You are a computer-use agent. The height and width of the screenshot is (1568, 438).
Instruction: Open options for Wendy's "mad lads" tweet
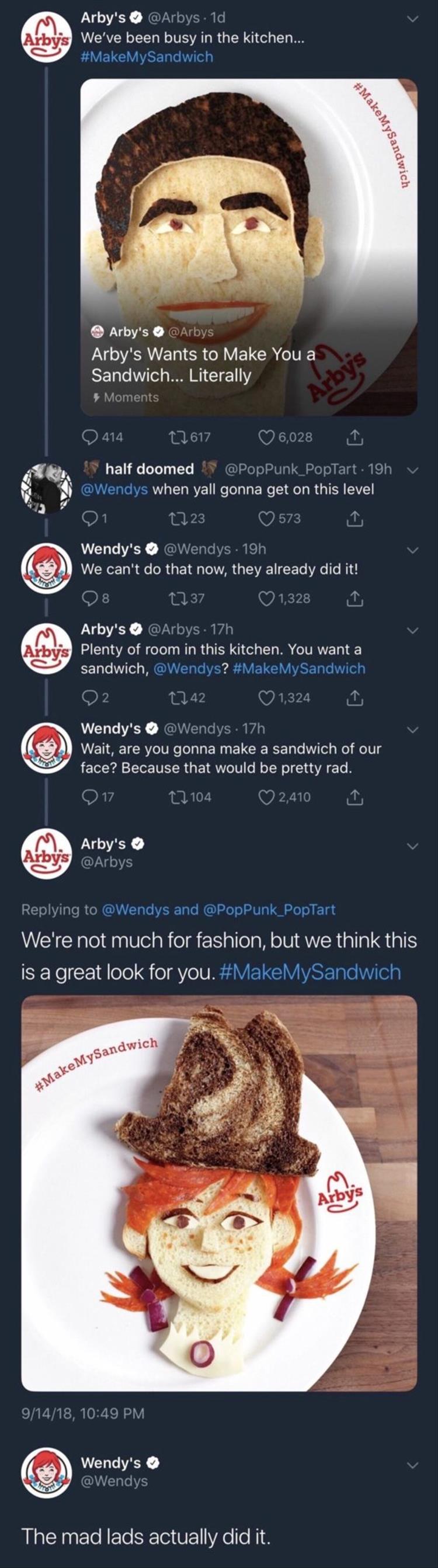coord(413,1465)
